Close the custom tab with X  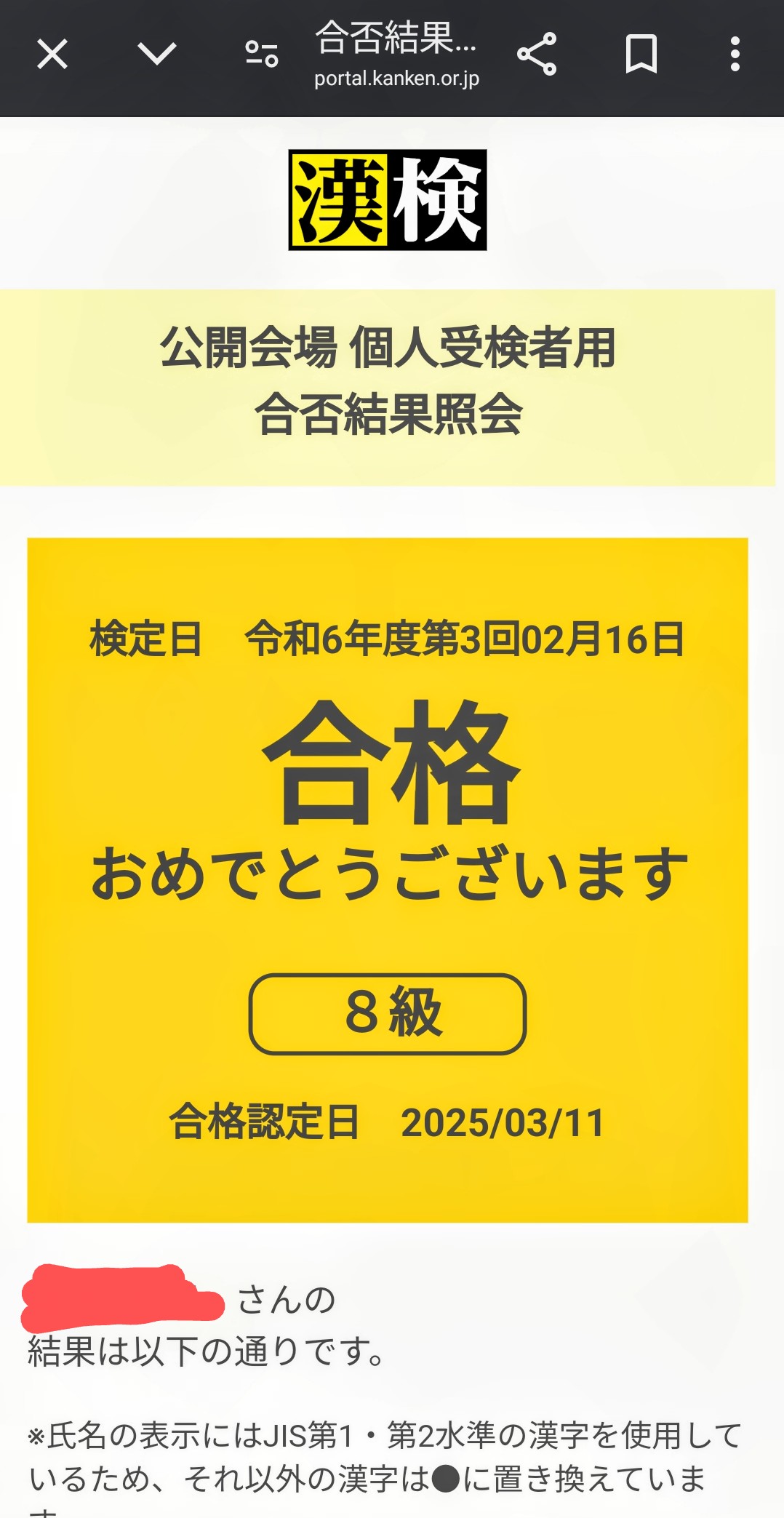pyautogui.click(x=52, y=55)
